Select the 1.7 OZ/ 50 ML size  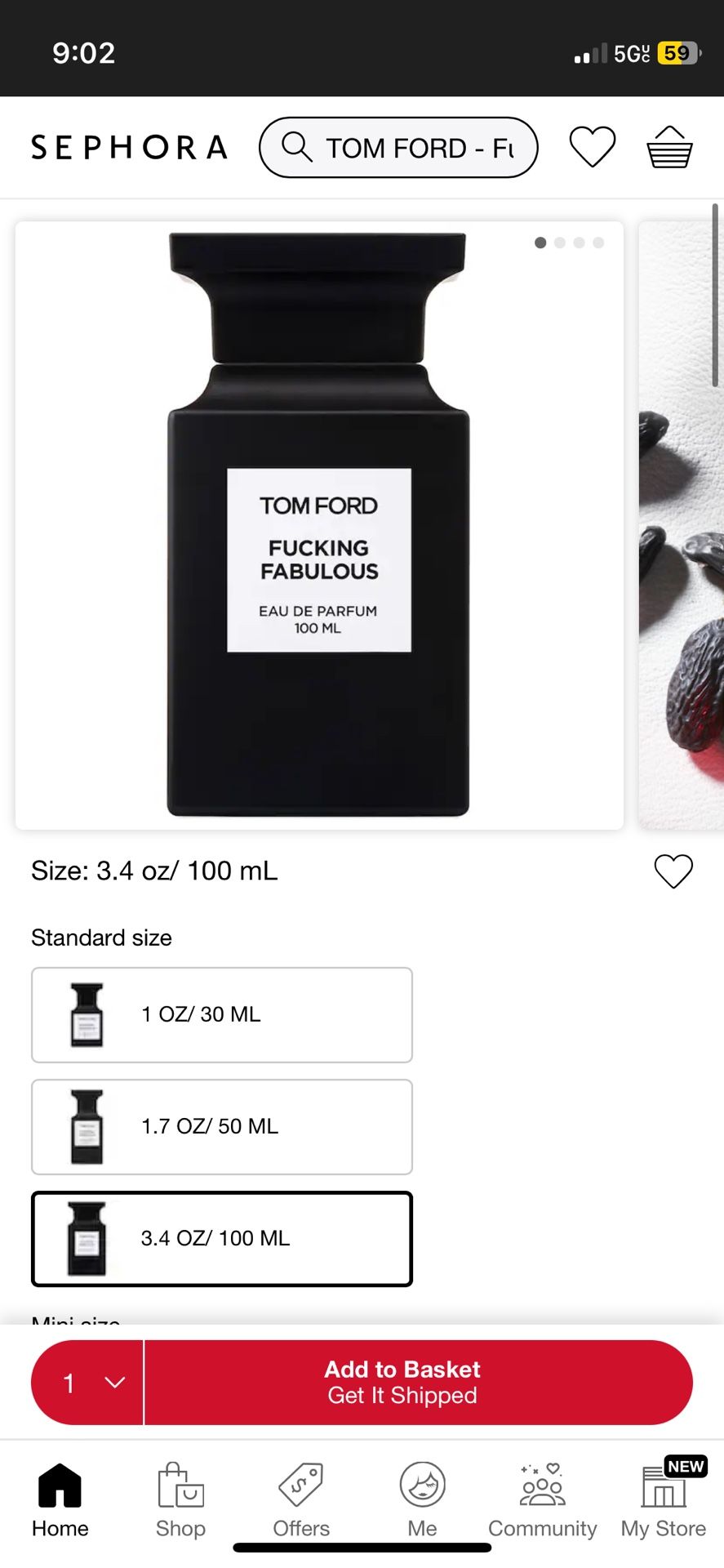221,1126
